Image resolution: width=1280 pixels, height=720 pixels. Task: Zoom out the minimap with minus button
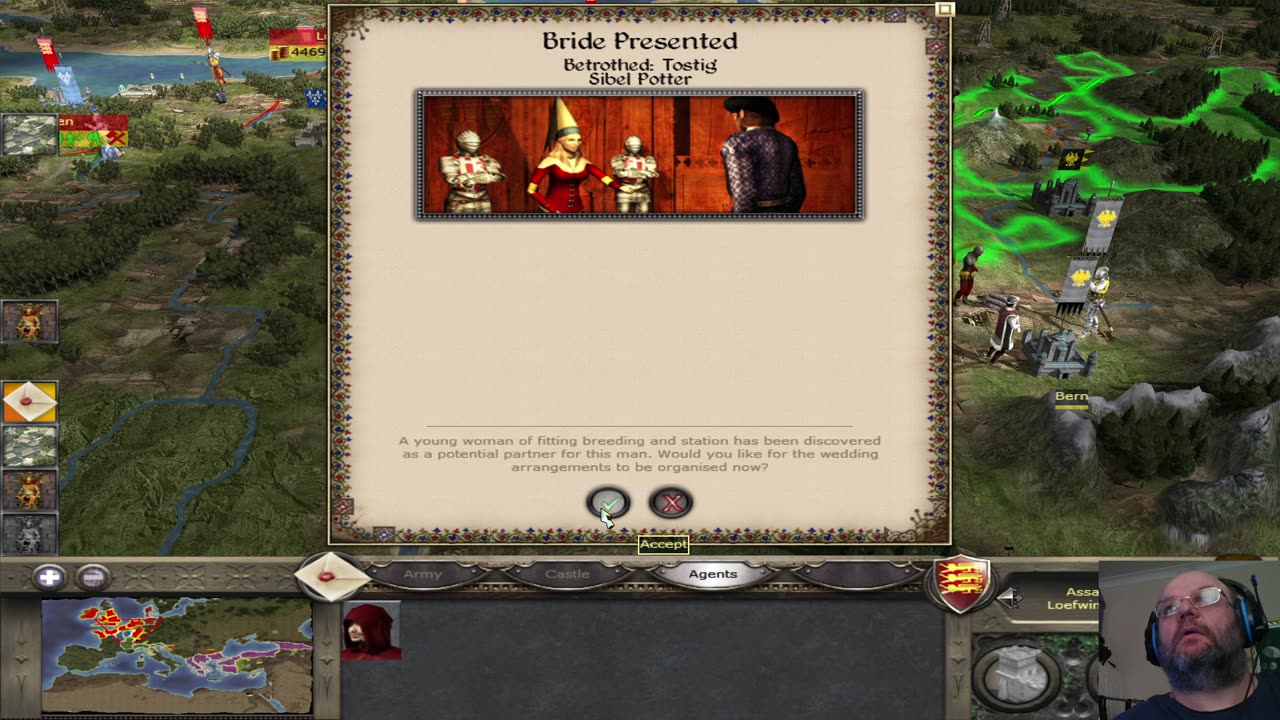[93, 577]
